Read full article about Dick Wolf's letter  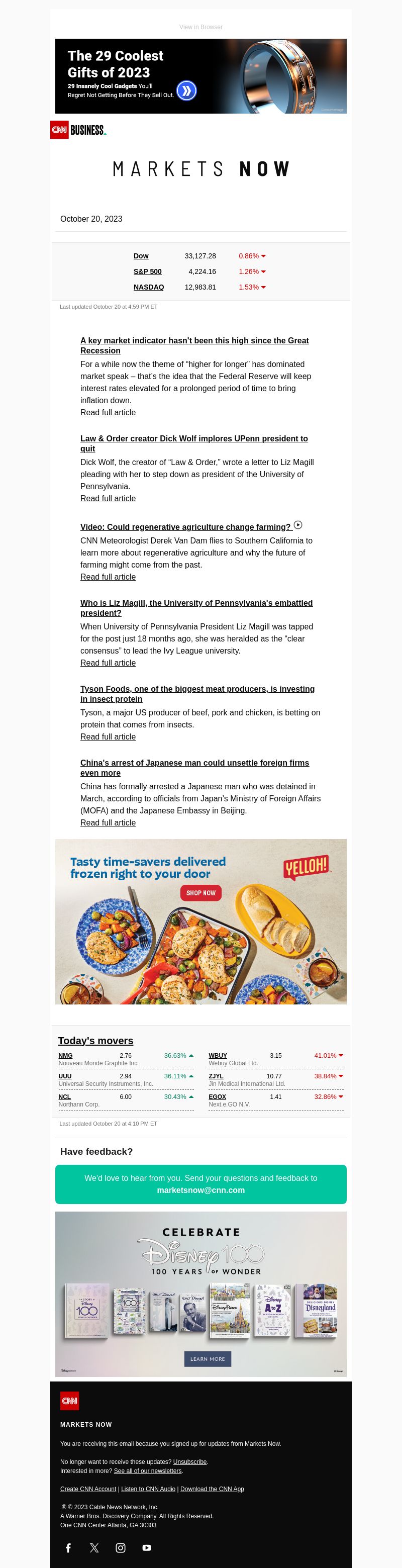coord(108,499)
